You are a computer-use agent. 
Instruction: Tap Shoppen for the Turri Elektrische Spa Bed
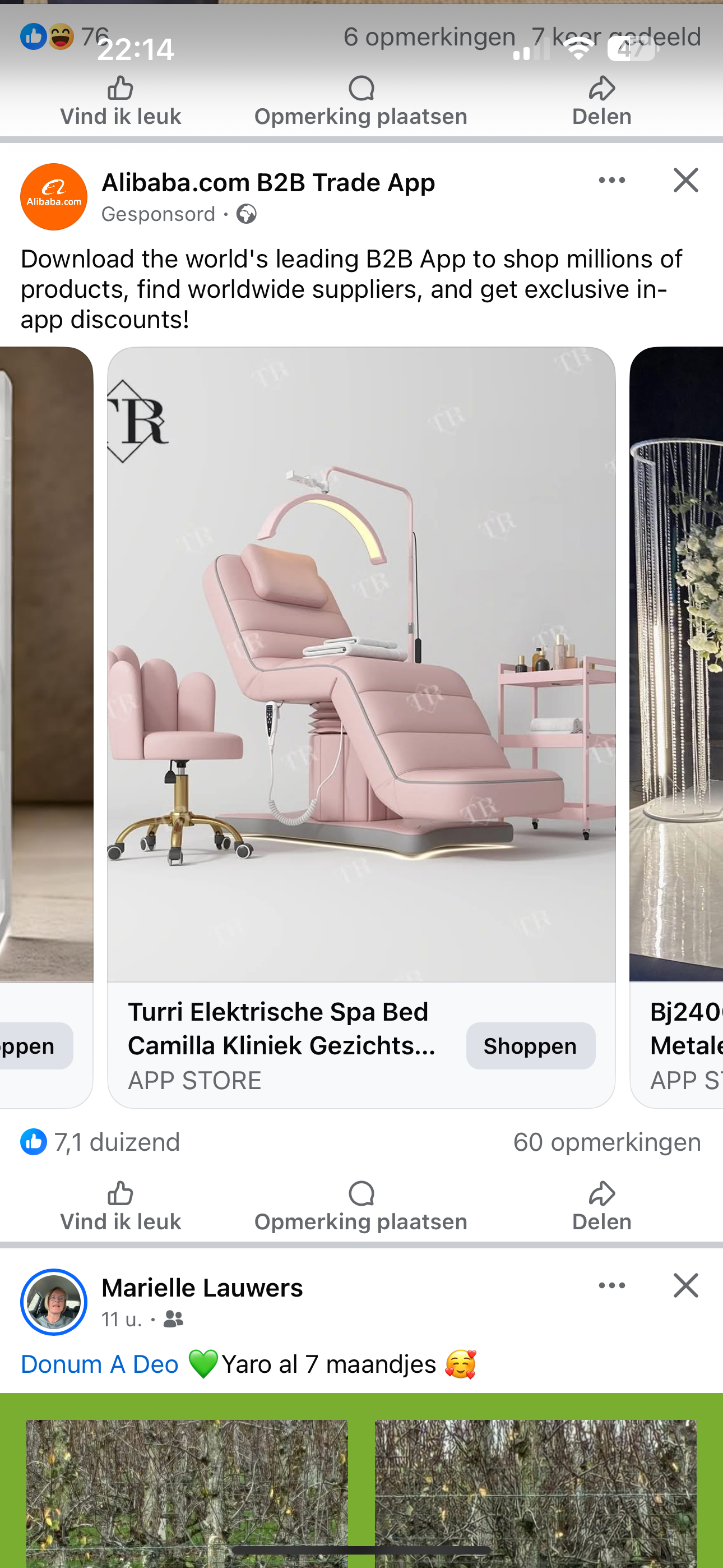pyautogui.click(x=530, y=1046)
